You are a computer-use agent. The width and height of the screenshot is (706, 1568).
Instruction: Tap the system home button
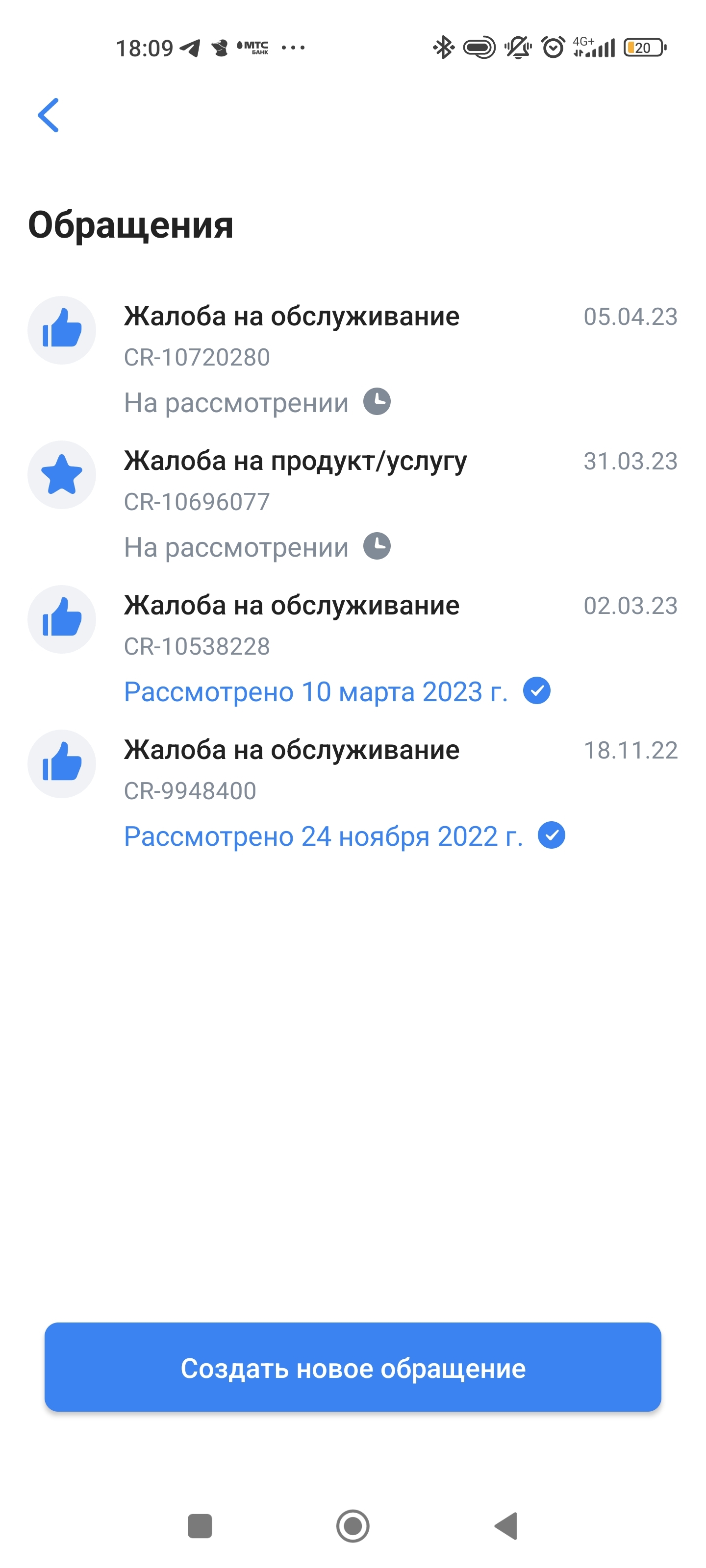(353, 1526)
